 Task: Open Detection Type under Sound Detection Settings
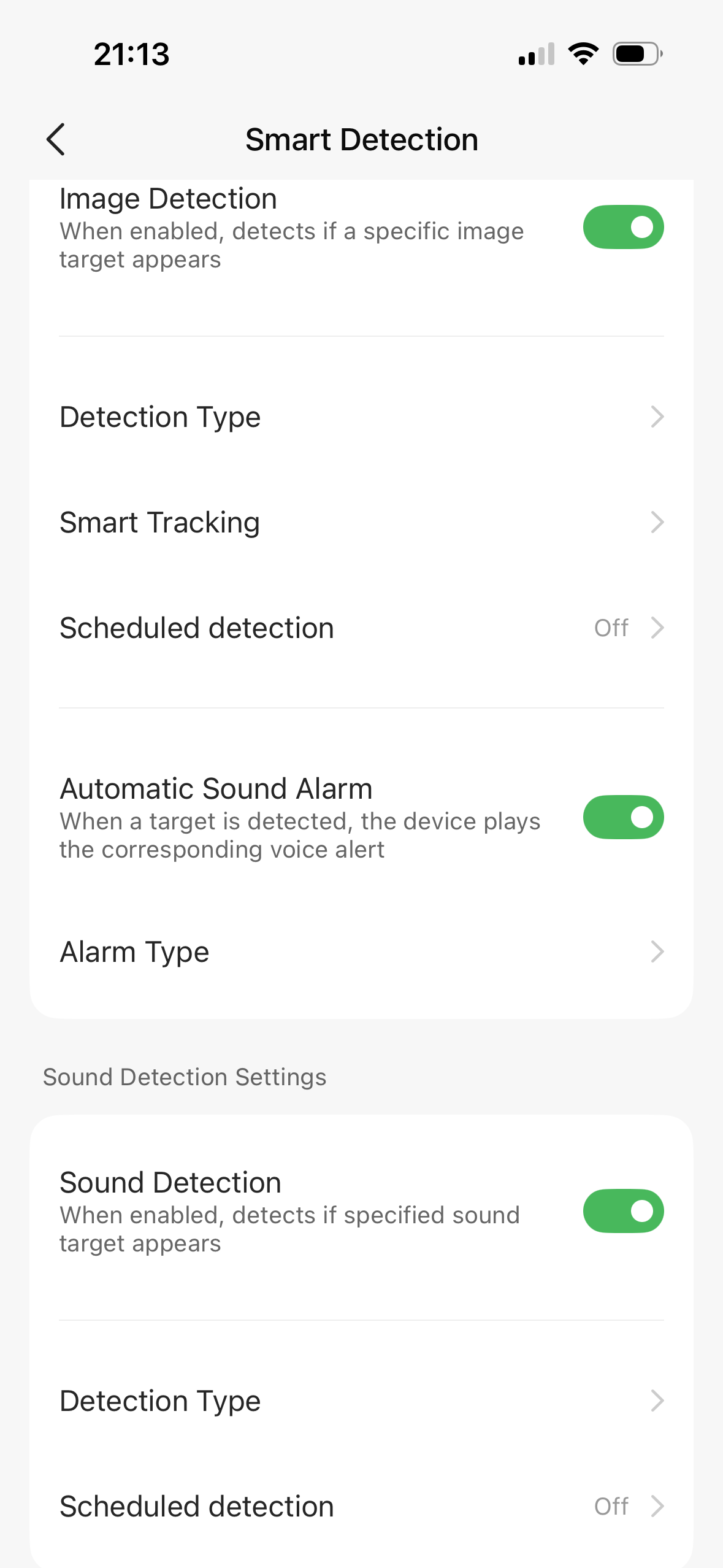click(361, 1401)
